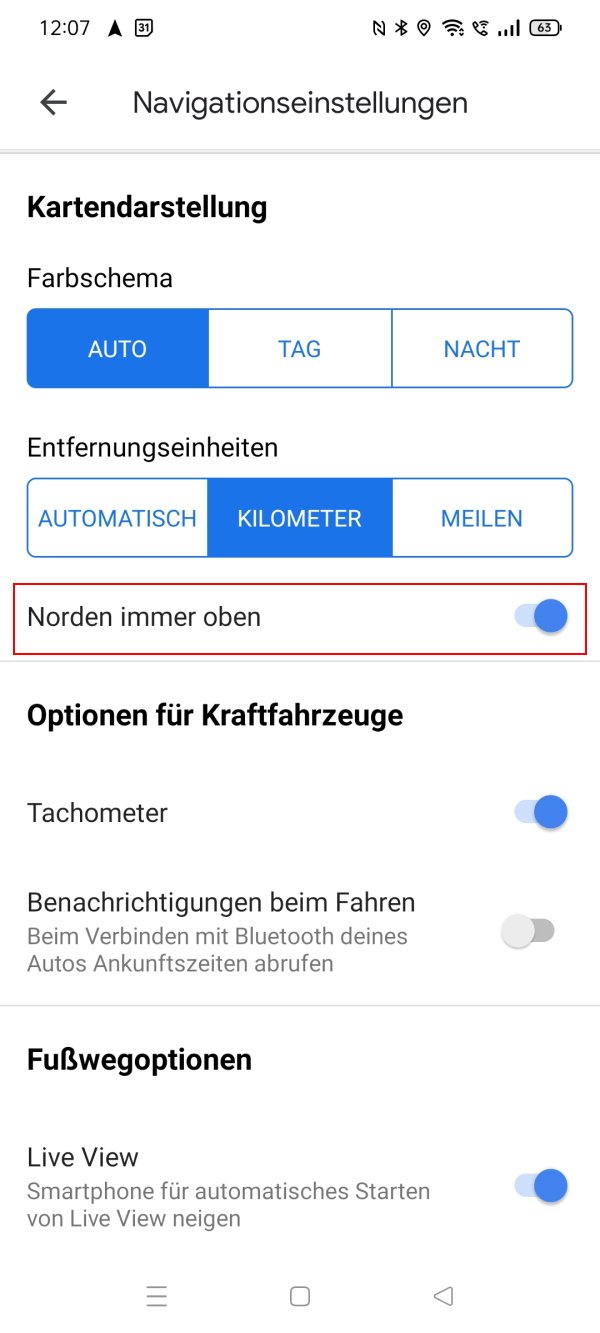
Task: Go back using the arrow in app bar
Action: click(x=53, y=102)
